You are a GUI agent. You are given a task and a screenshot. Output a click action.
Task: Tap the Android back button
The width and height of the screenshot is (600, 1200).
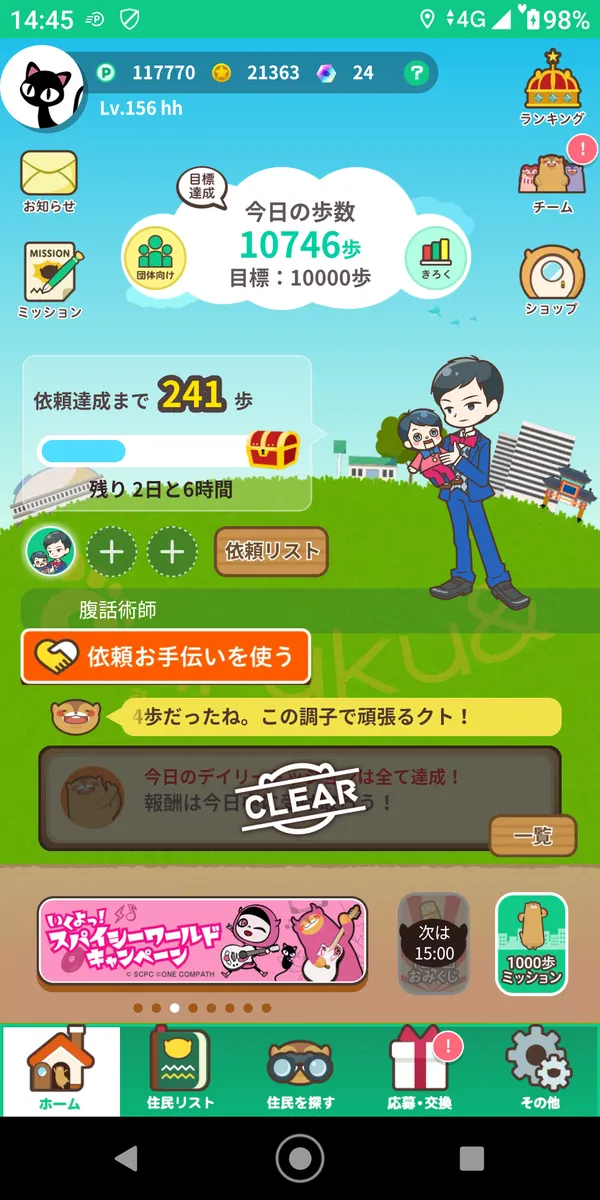point(126,1159)
